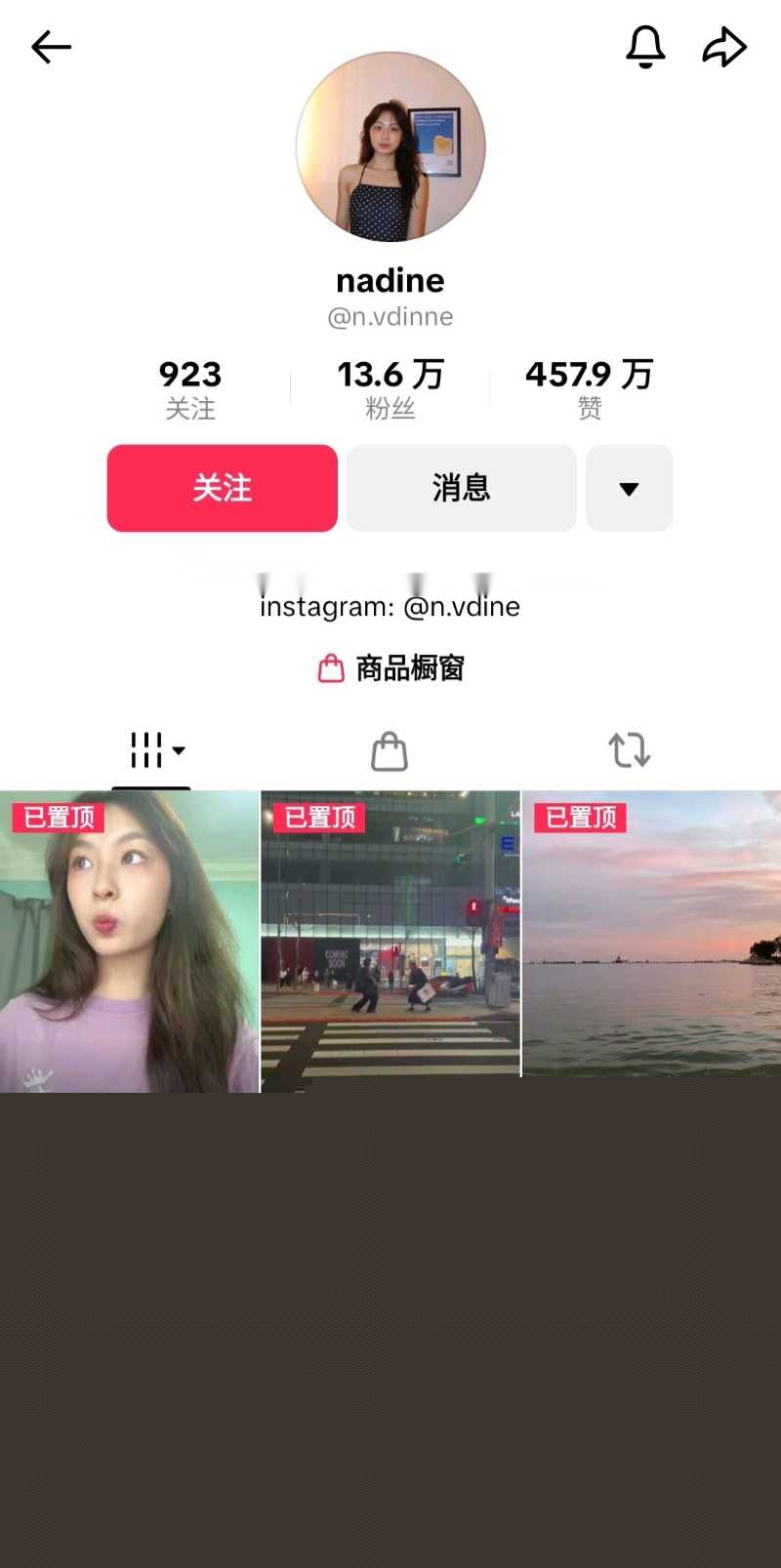Open the 13.6万 followers list
This screenshot has height=1568, width=781.
click(390, 388)
